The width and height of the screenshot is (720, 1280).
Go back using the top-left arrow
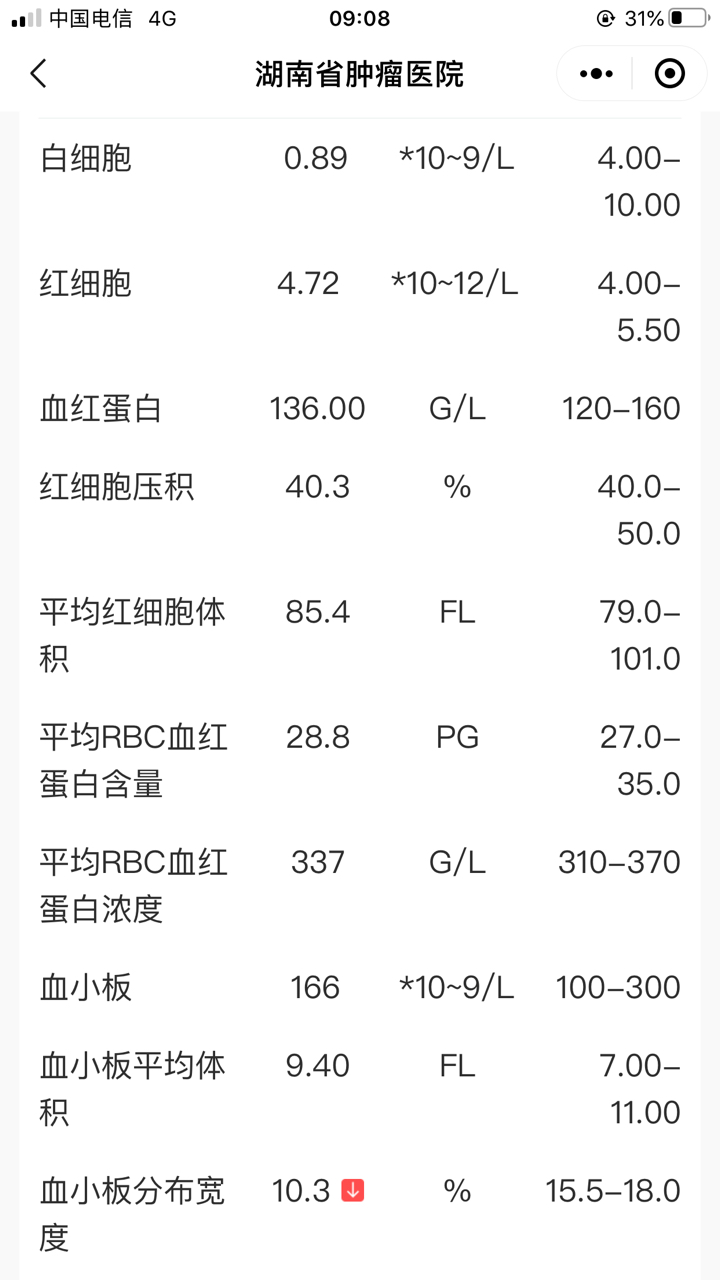(x=38, y=73)
